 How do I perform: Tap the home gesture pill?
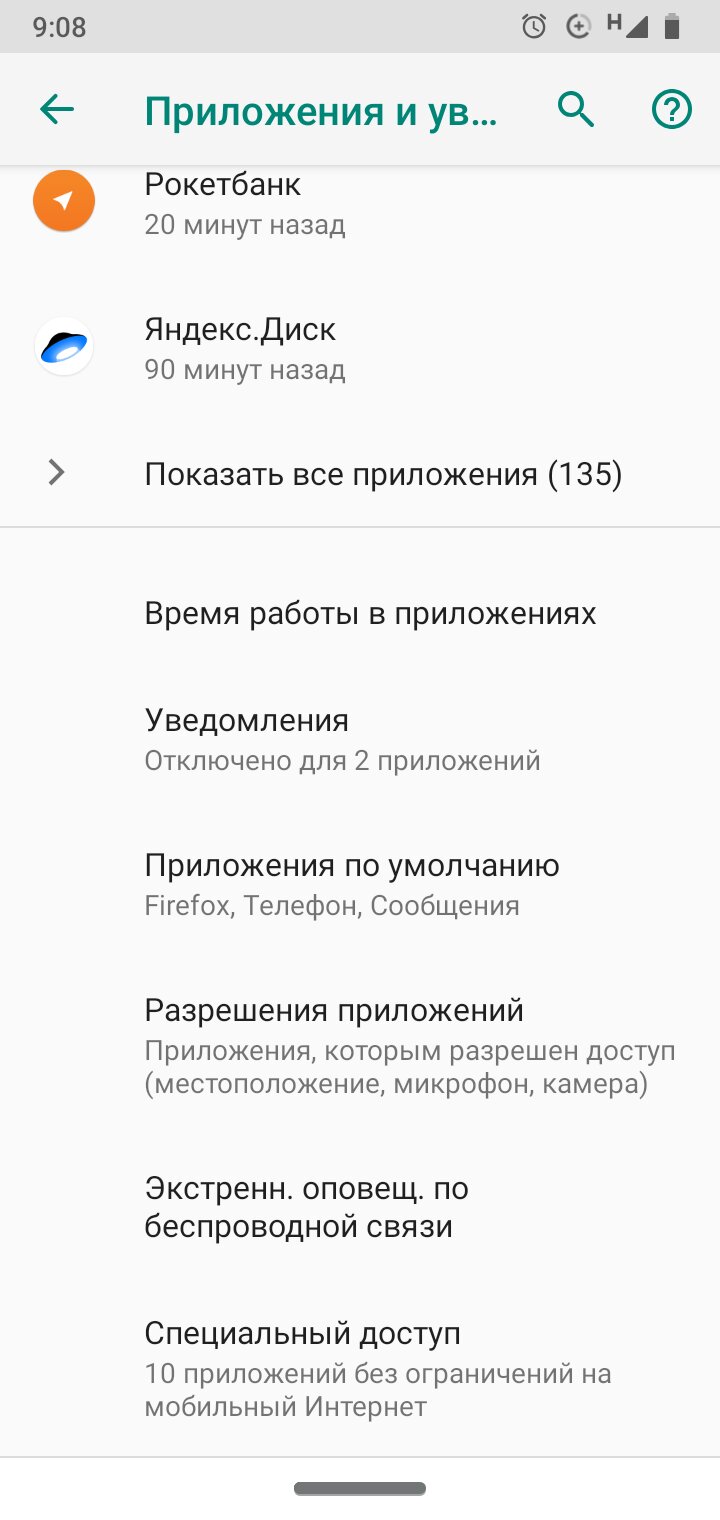360,1489
